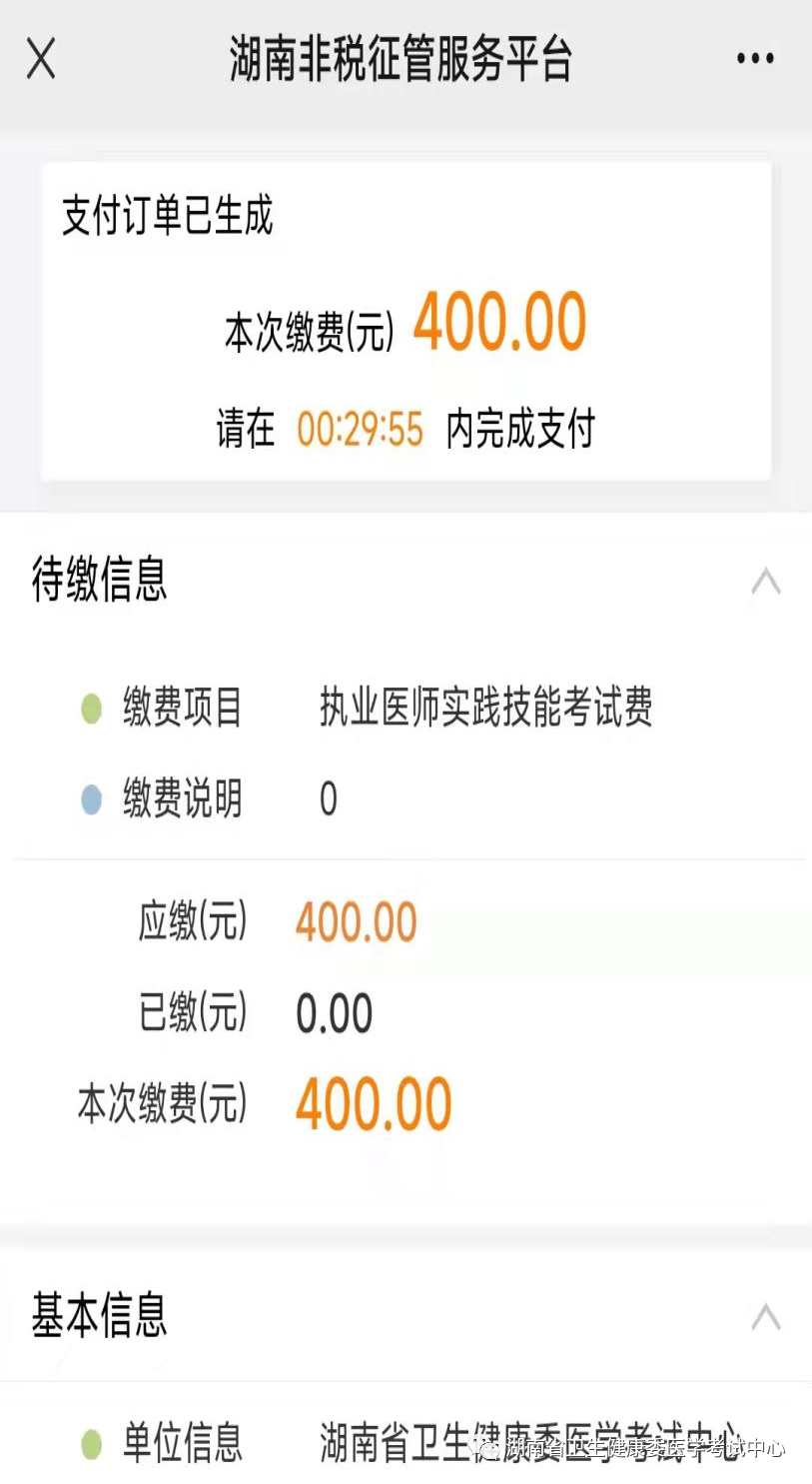The width and height of the screenshot is (812, 1484).
Task: Tap the X close icon top-left
Action: coord(40,57)
